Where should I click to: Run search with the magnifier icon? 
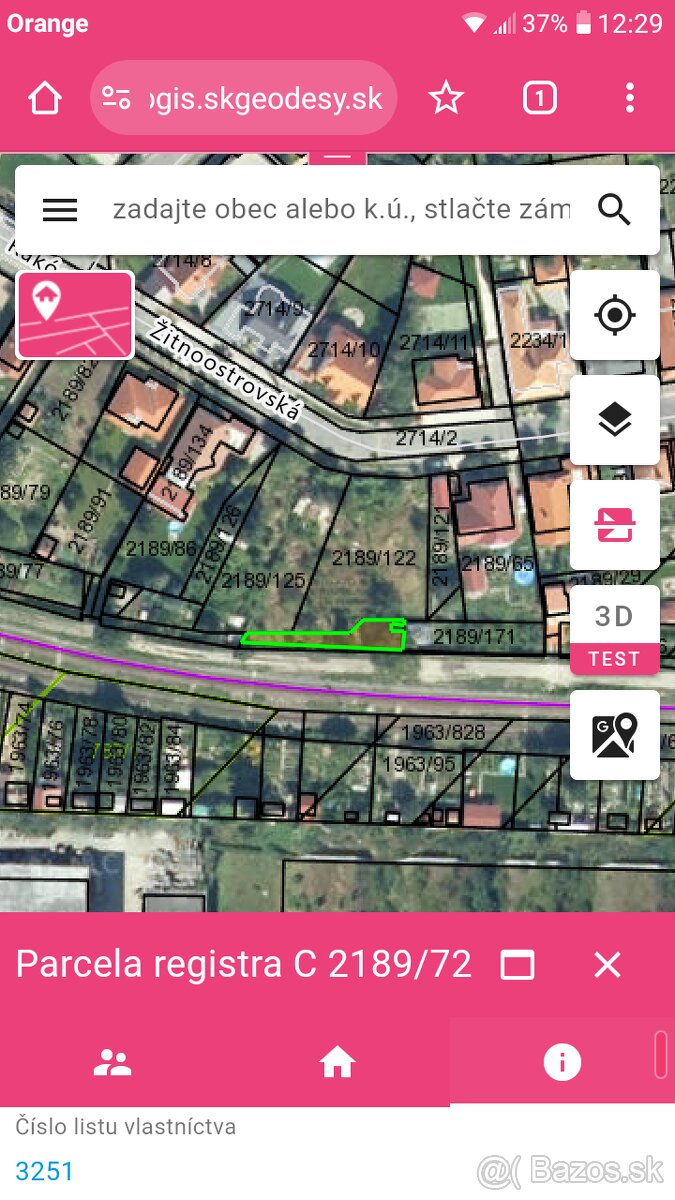614,210
